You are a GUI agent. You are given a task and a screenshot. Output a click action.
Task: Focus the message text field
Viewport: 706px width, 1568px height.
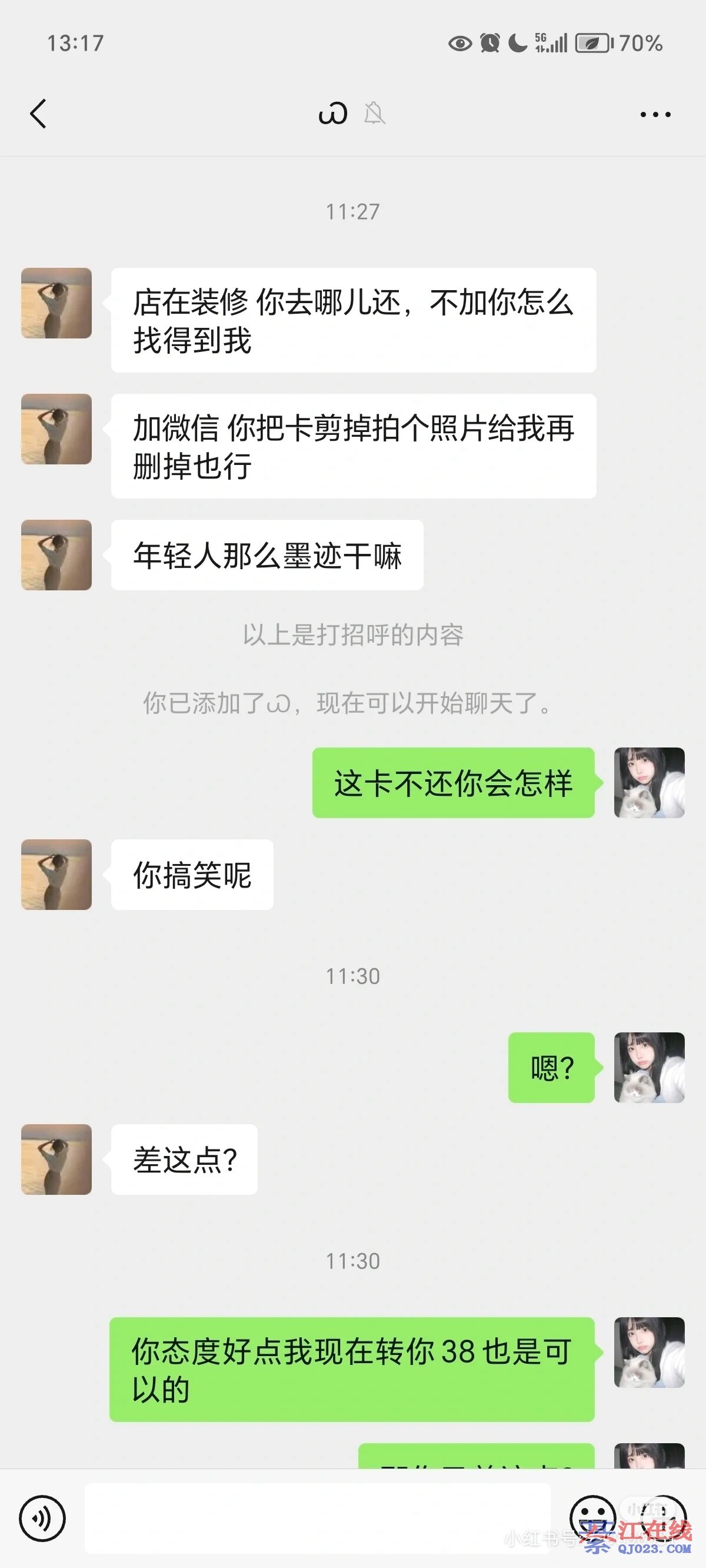[x=317, y=1518]
